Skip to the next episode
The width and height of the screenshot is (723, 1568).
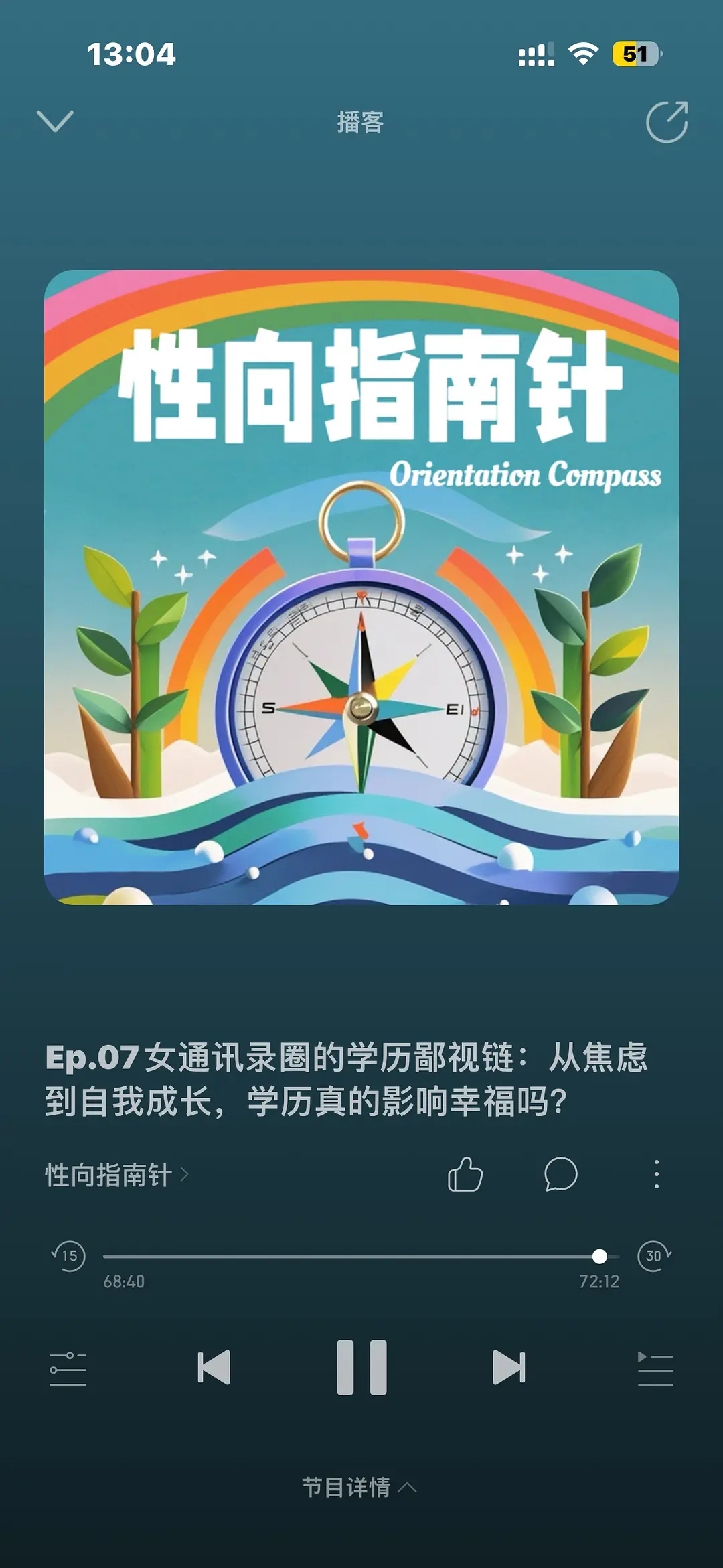pos(509,1367)
